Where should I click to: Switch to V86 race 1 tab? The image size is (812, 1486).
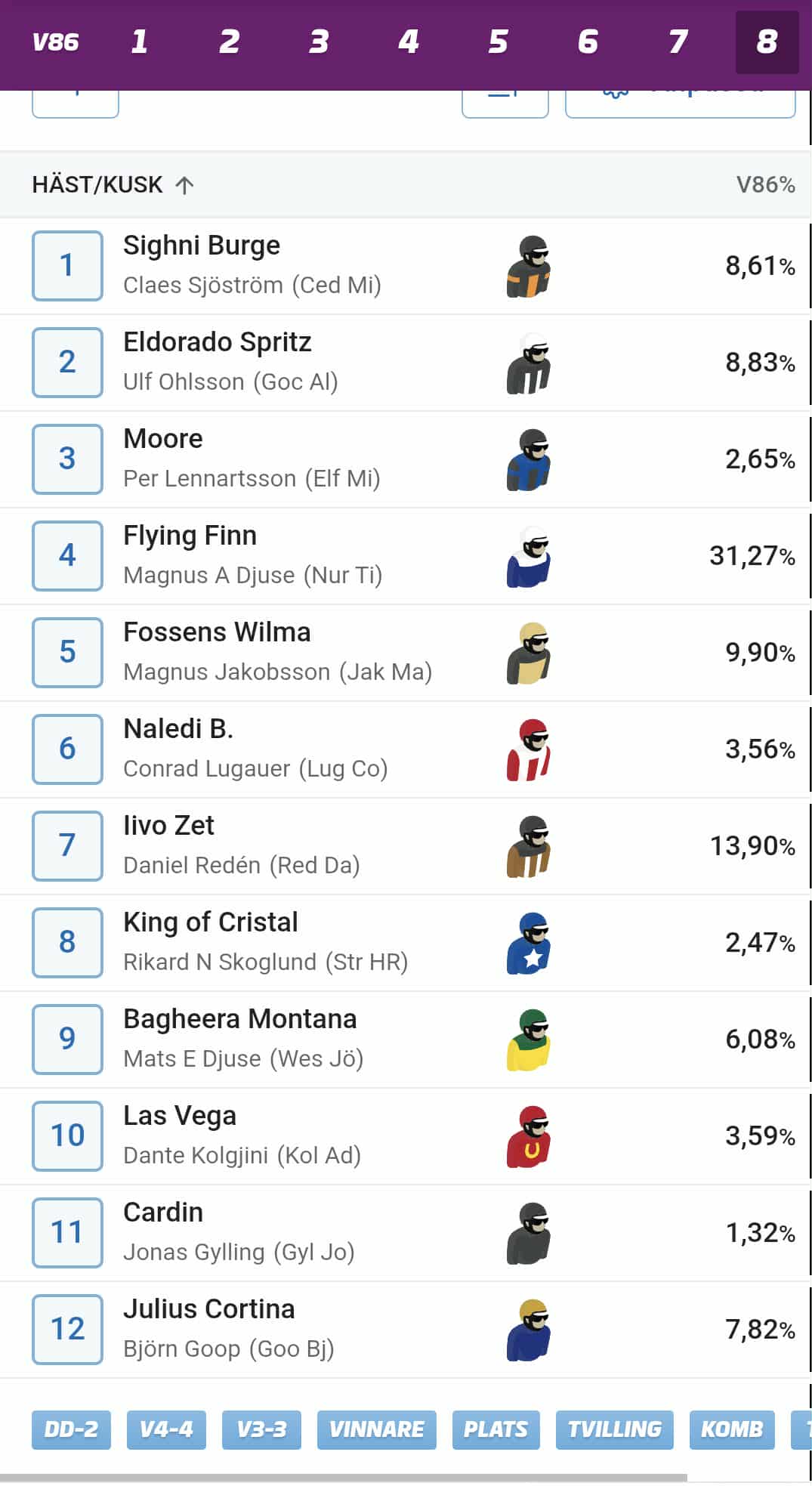click(x=139, y=42)
